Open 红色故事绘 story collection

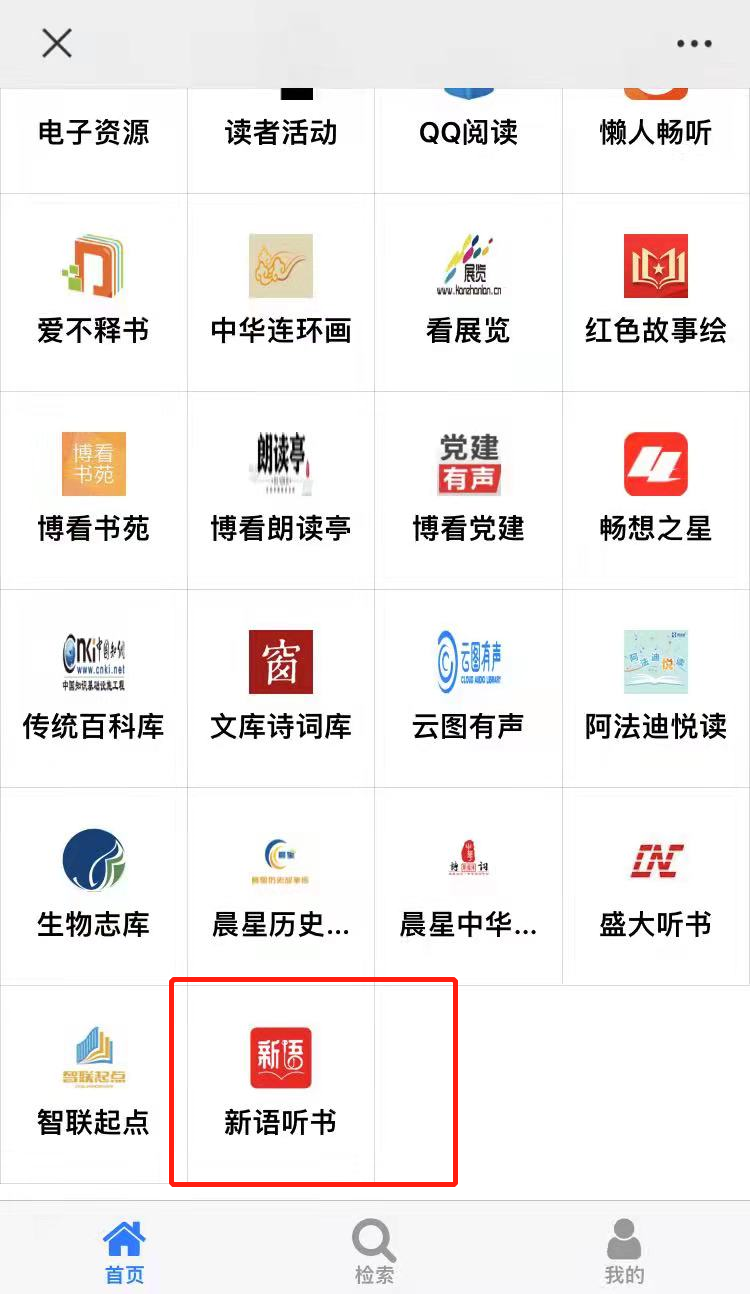pos(655,290)
